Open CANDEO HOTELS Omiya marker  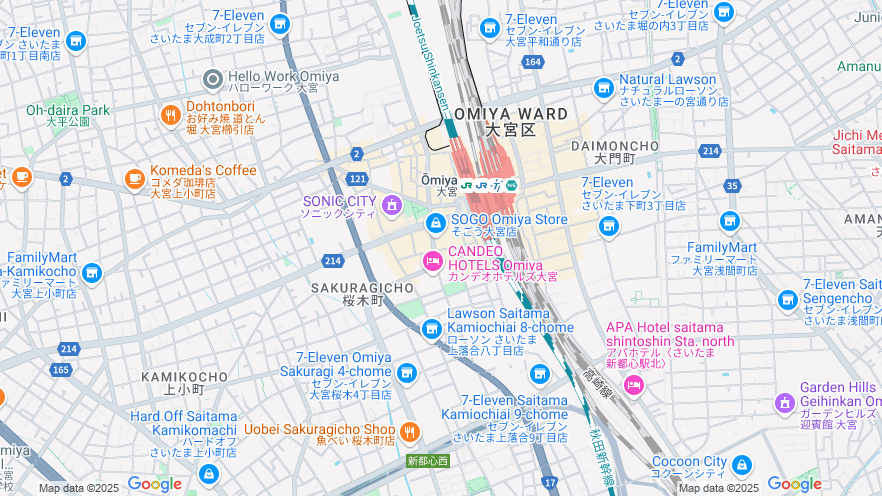pyautogui.click(x=433, y=261)
